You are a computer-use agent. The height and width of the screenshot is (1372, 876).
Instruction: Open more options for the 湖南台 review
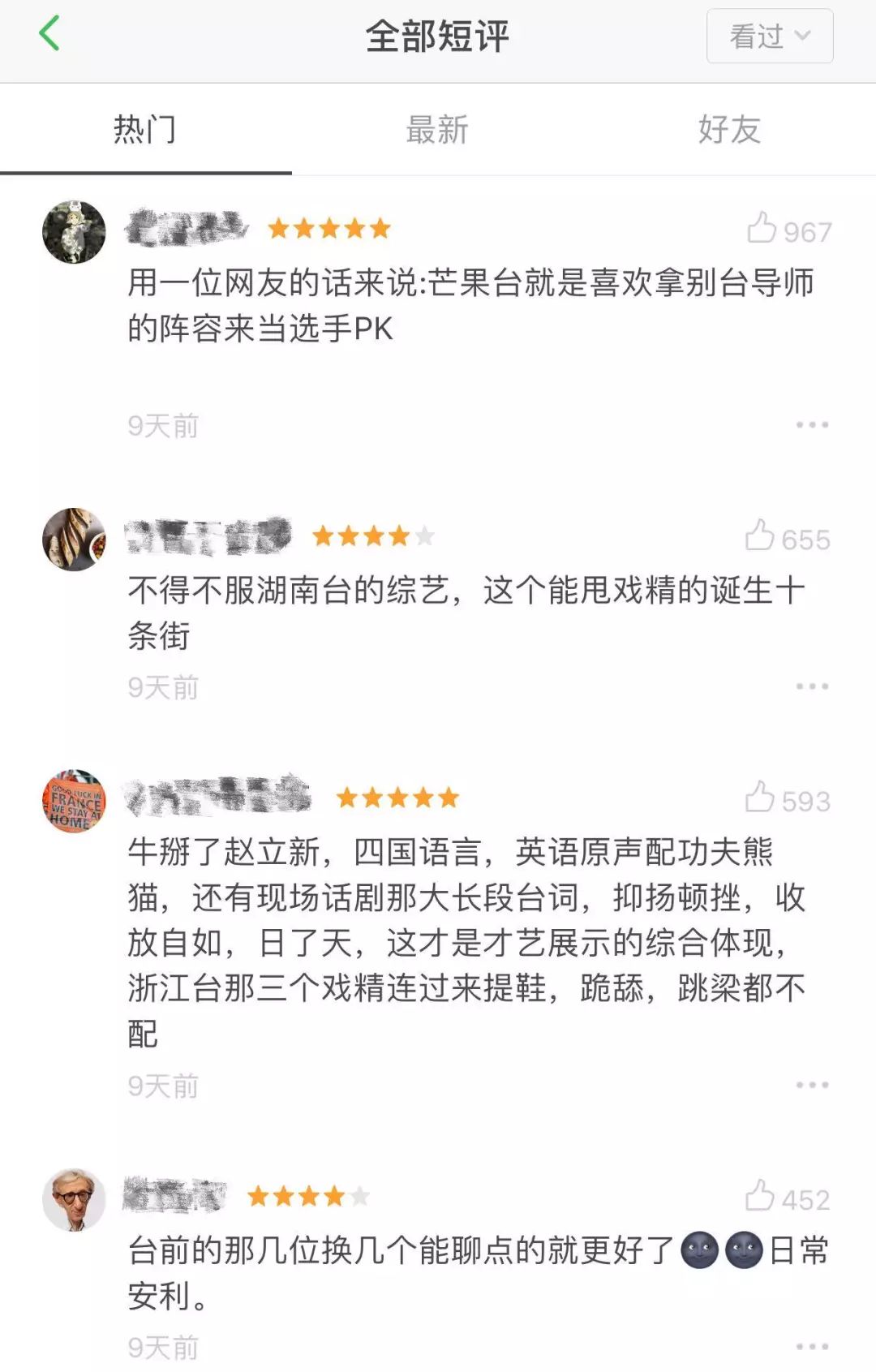coord(812,686)
